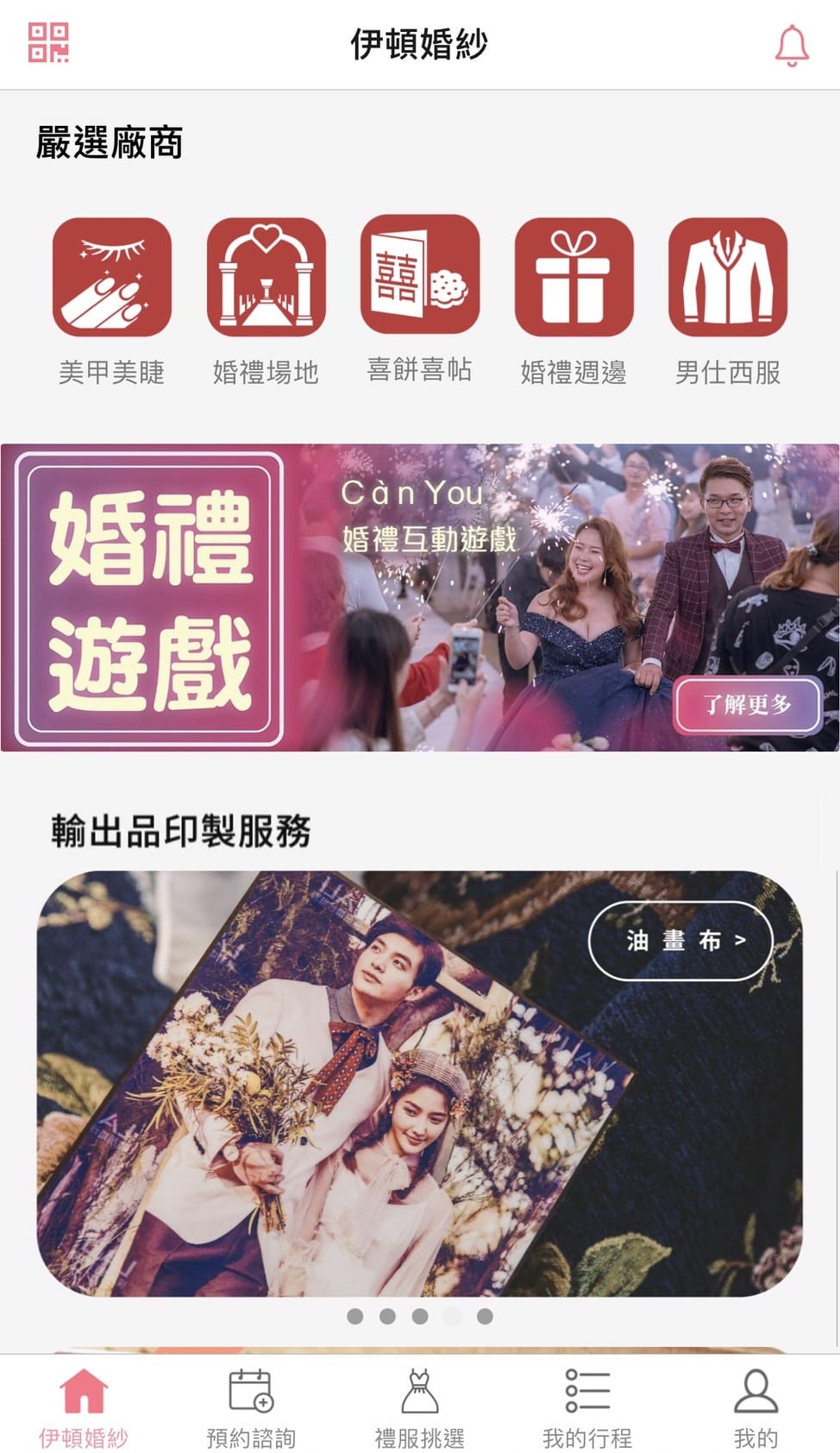This screenshot has width=840, height=1453.
Task: Open the 男仕西服 vendor category
Action: point(728,277)
